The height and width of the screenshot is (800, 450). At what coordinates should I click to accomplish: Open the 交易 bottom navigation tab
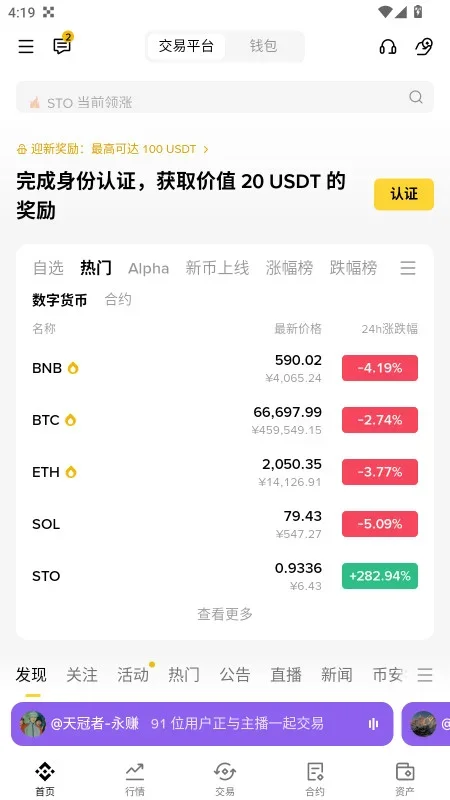point(224,779)
